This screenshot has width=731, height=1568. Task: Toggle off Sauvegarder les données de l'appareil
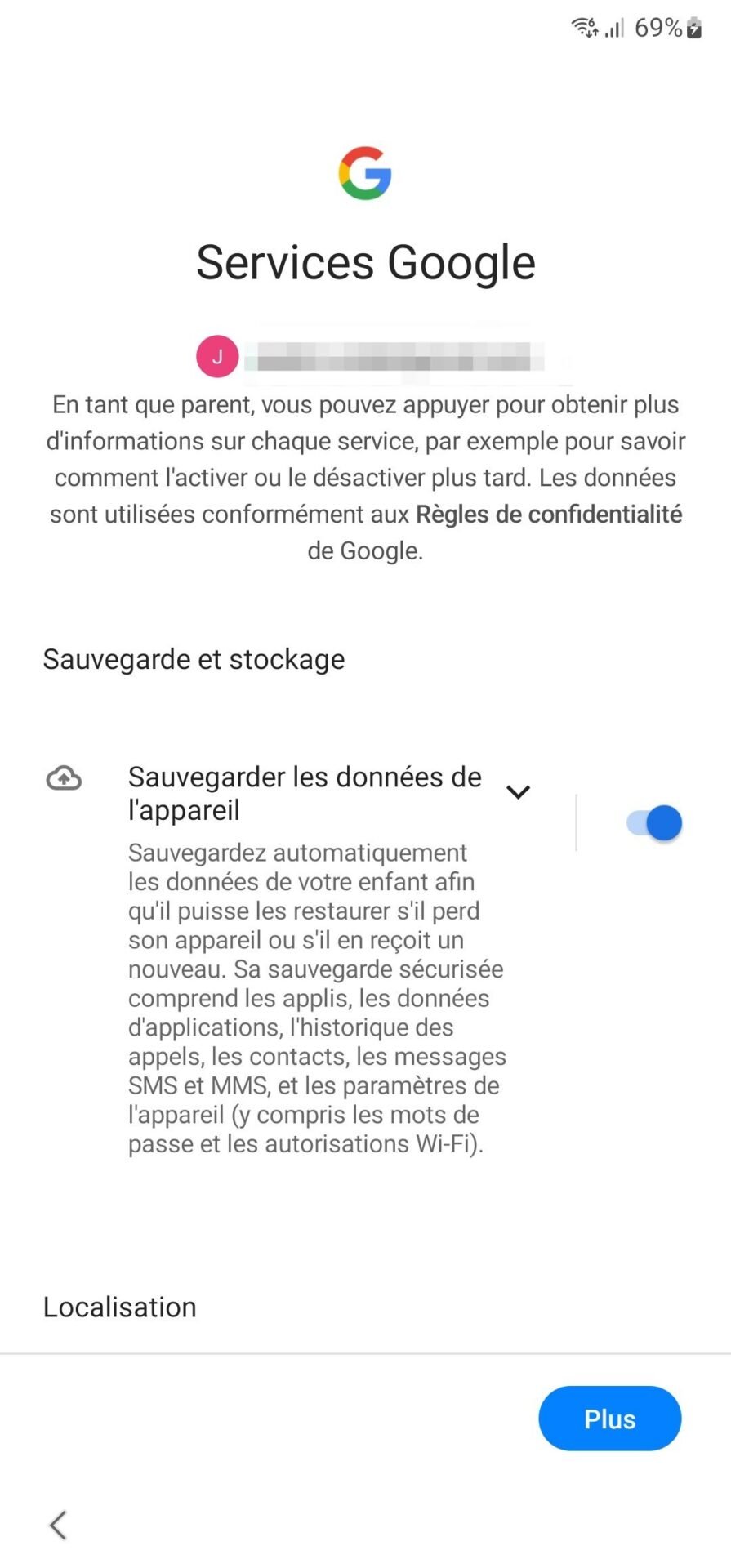pos(654,822)
